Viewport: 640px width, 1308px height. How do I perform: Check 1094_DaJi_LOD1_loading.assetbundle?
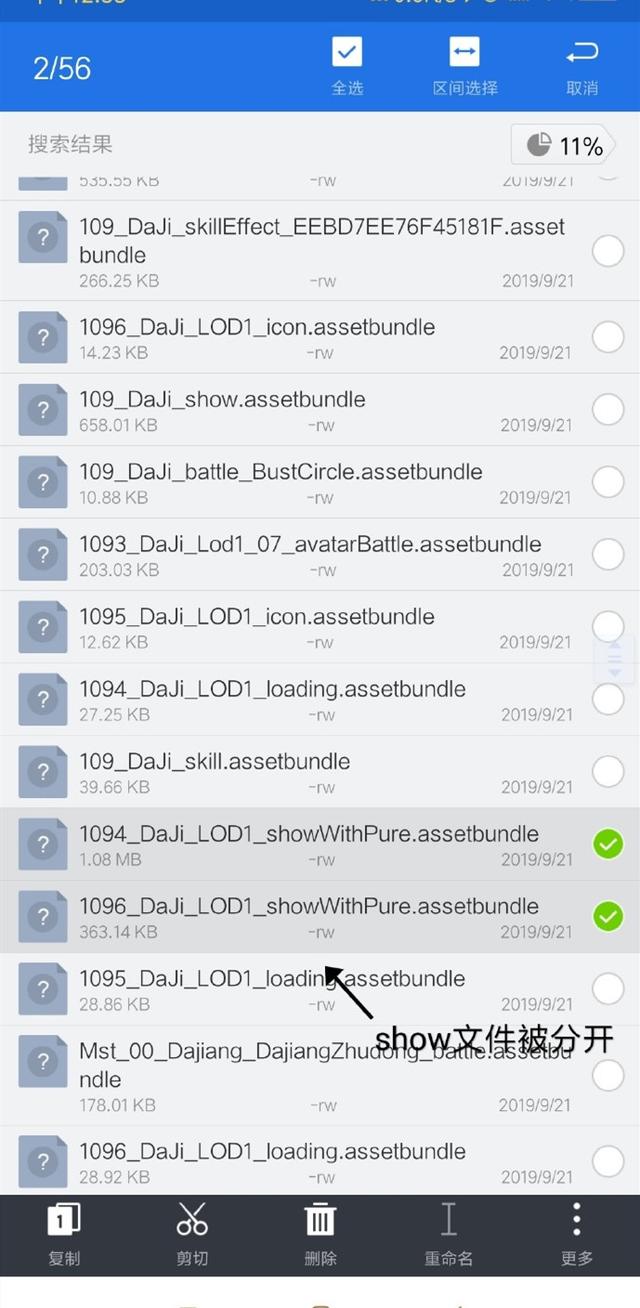(608, 699)
